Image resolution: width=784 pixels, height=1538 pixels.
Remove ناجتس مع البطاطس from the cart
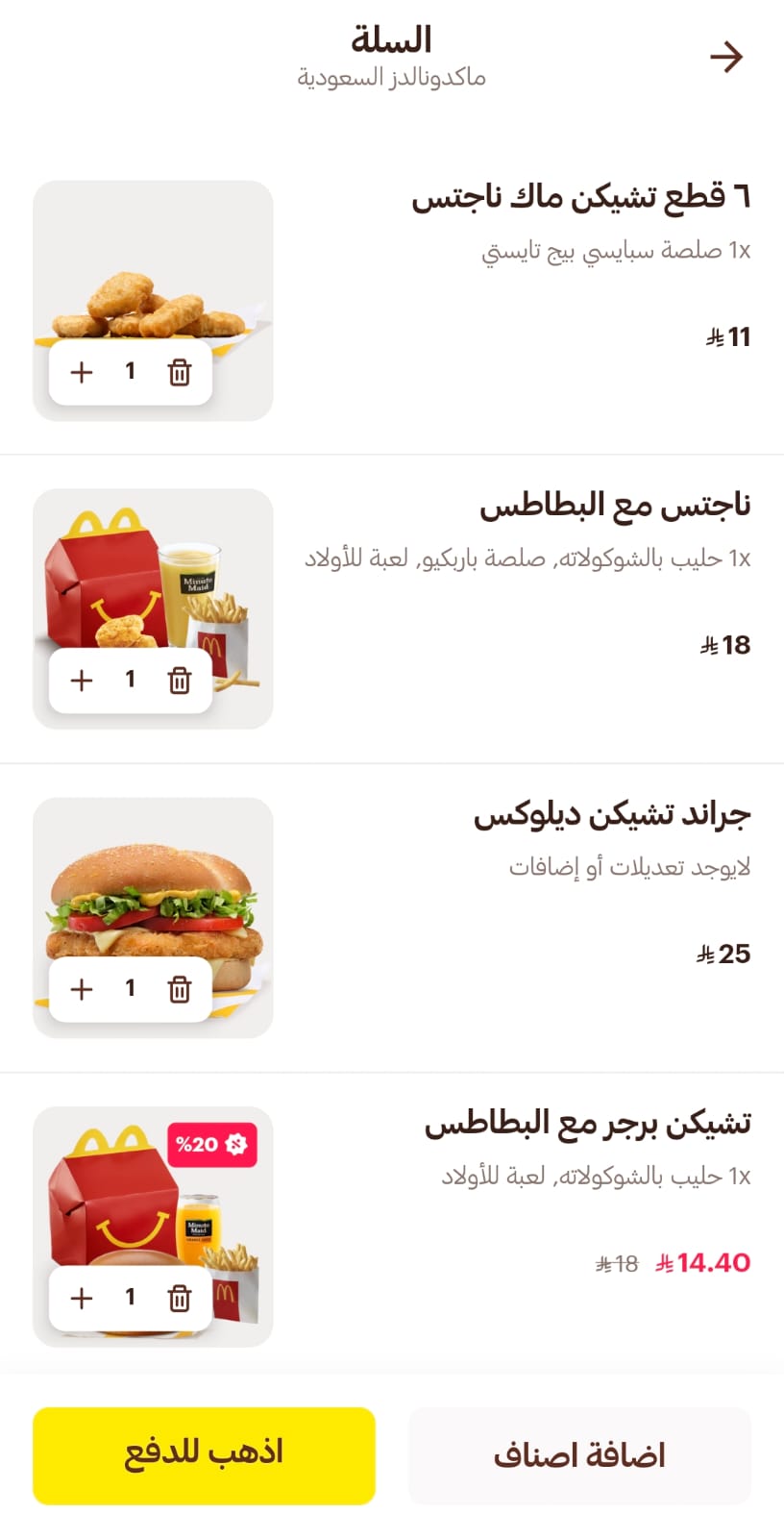point(180,681)
